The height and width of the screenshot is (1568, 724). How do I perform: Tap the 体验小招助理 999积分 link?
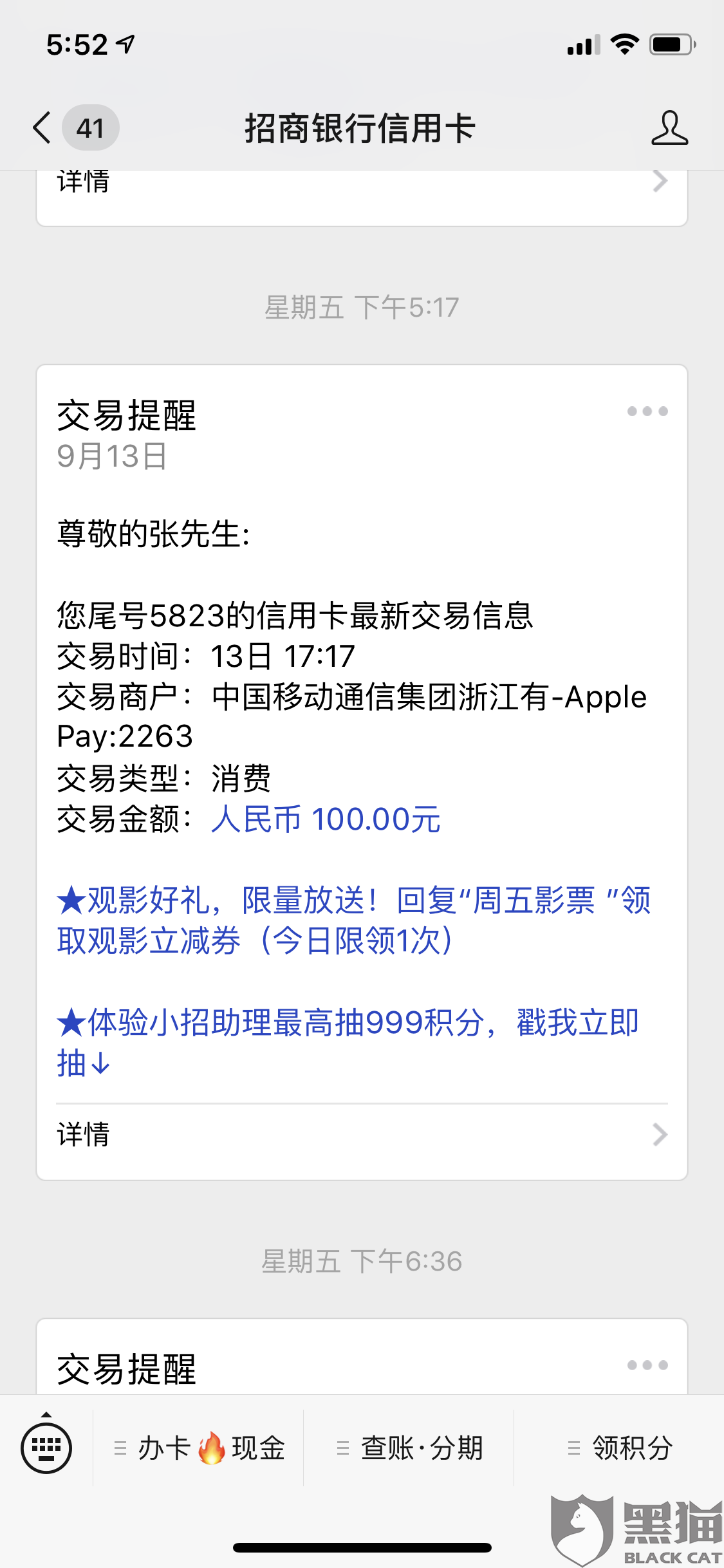[348, 1043]
